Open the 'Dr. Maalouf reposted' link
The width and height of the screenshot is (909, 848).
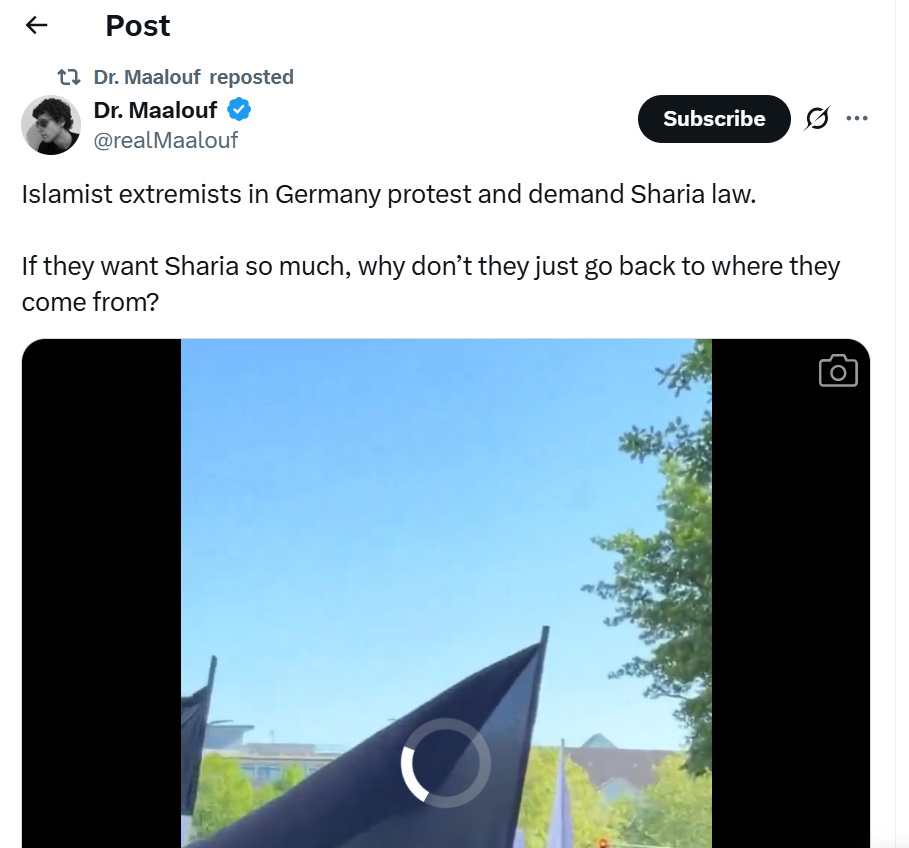click(x=193, y=77)
